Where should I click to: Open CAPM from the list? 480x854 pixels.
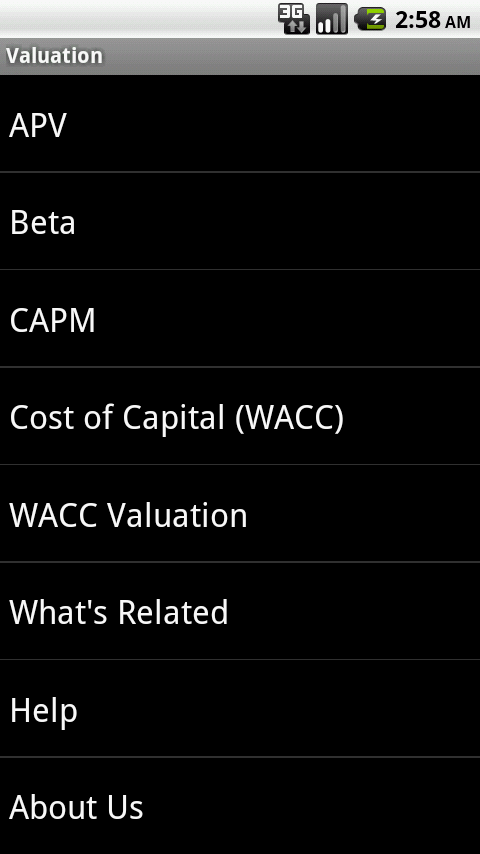click(240, 319)
